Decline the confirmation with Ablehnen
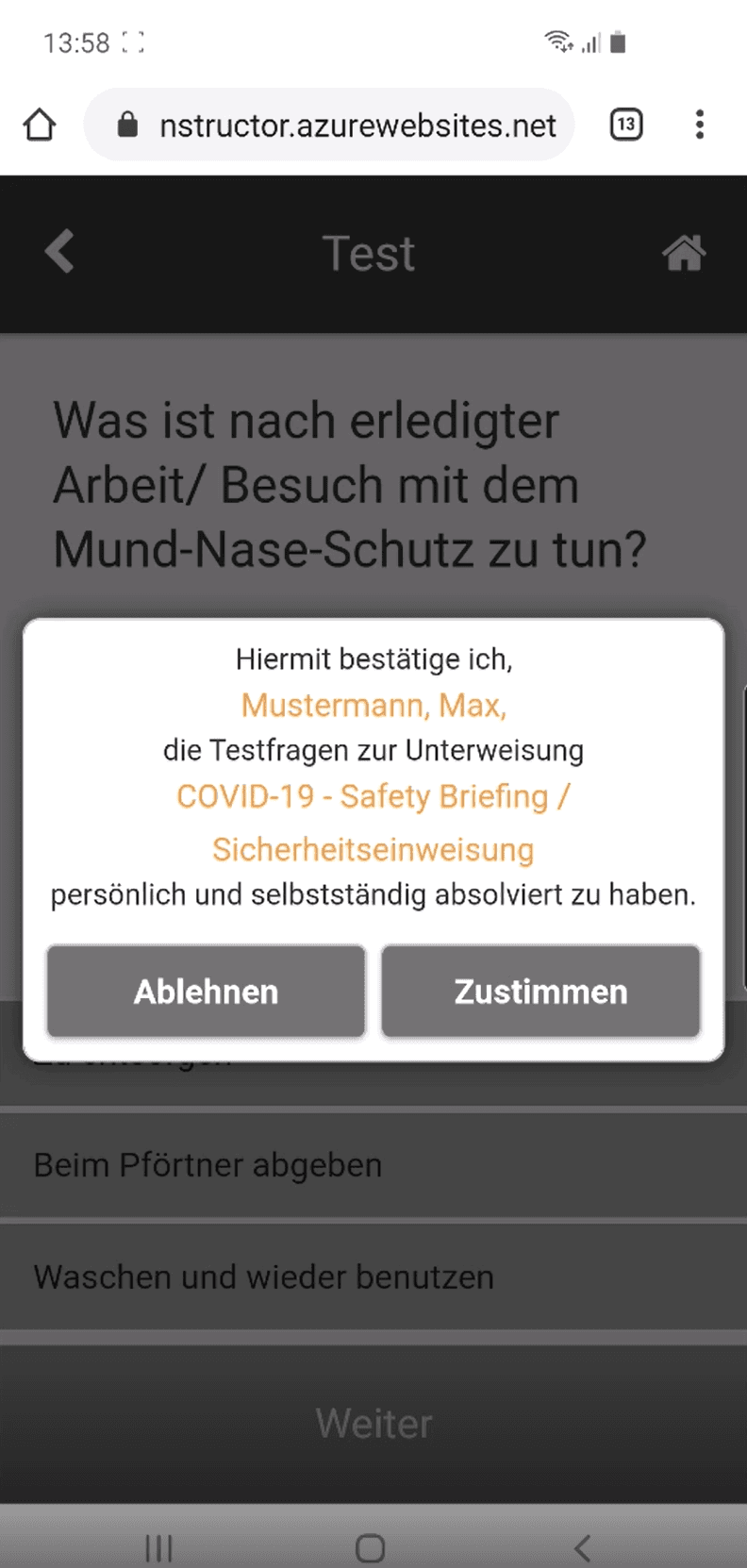The height and width of the screenshot is (1568, 747). click(x=206, y=991)
